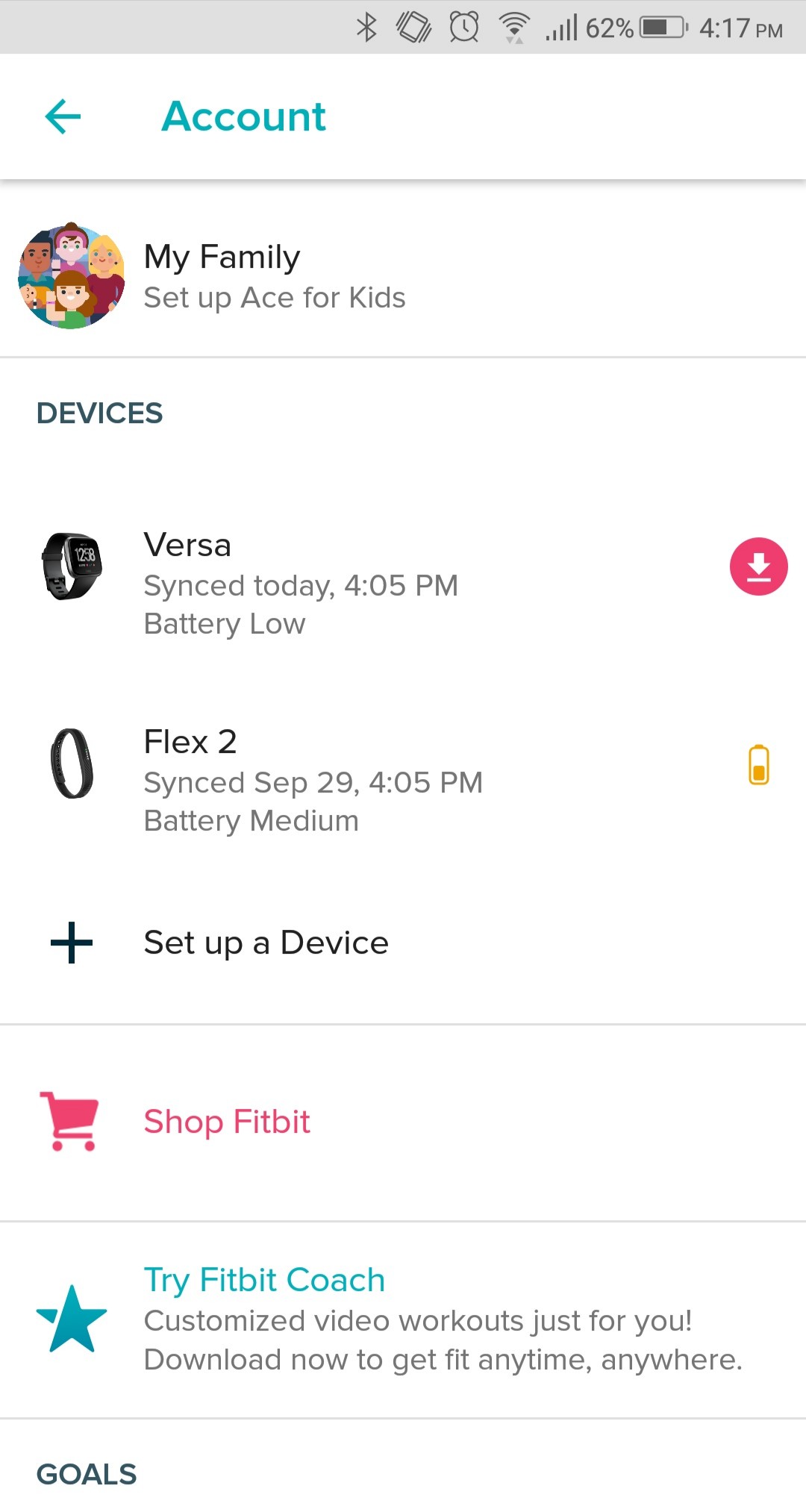Image resolution: width=806 pixels, height=1512 pixels.
Task: Open Flex 2 device settings
Action: coord(313,781)
